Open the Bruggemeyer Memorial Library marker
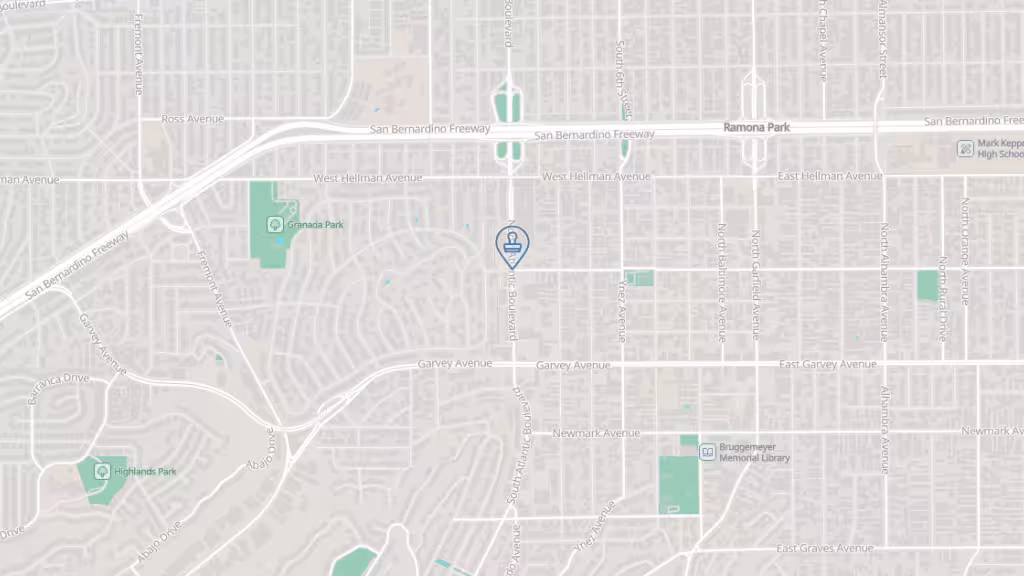The width and height of the screenshot is (1024, 576). point(707,453)
